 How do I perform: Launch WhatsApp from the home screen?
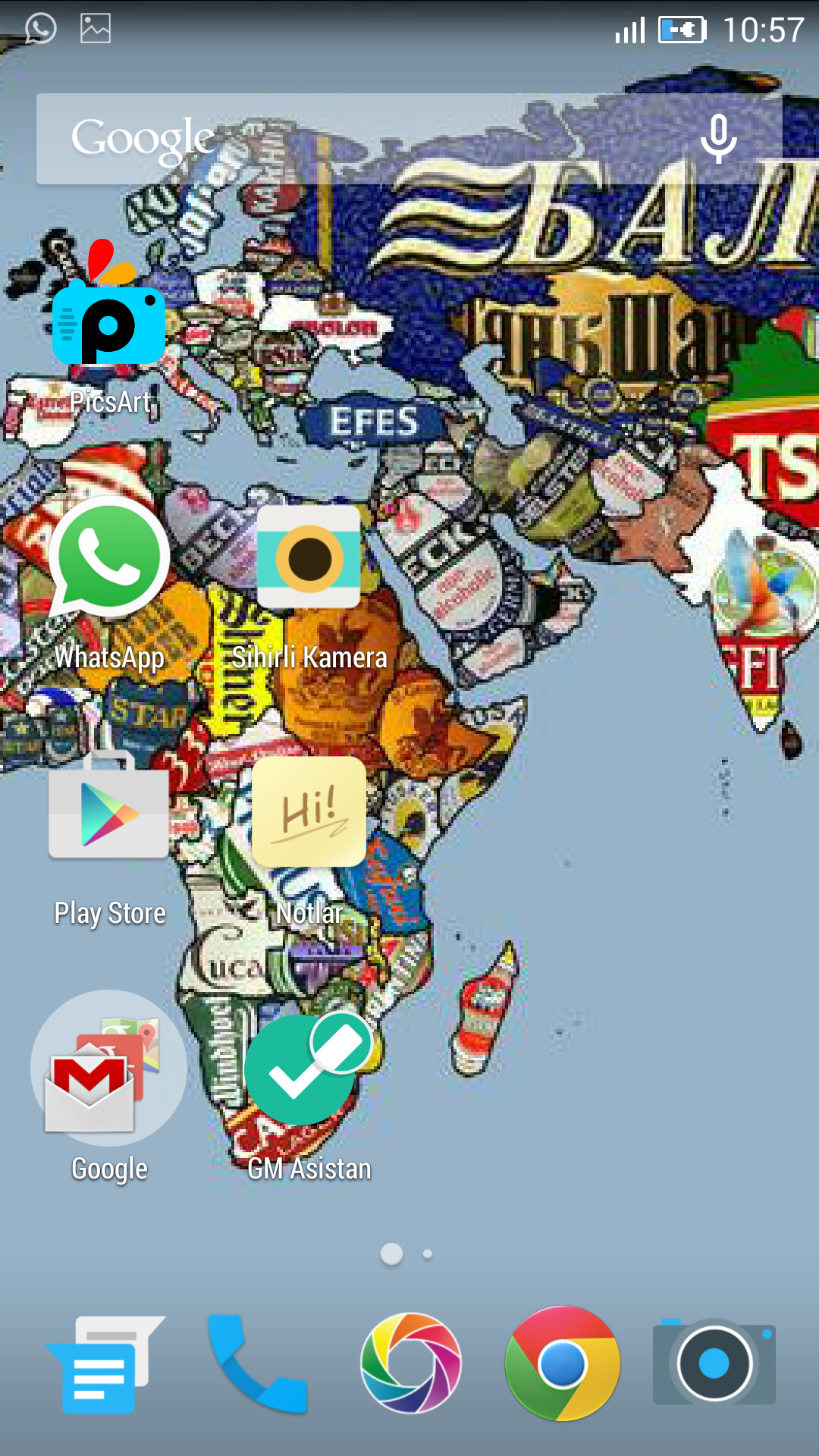[x=109, y=559]
